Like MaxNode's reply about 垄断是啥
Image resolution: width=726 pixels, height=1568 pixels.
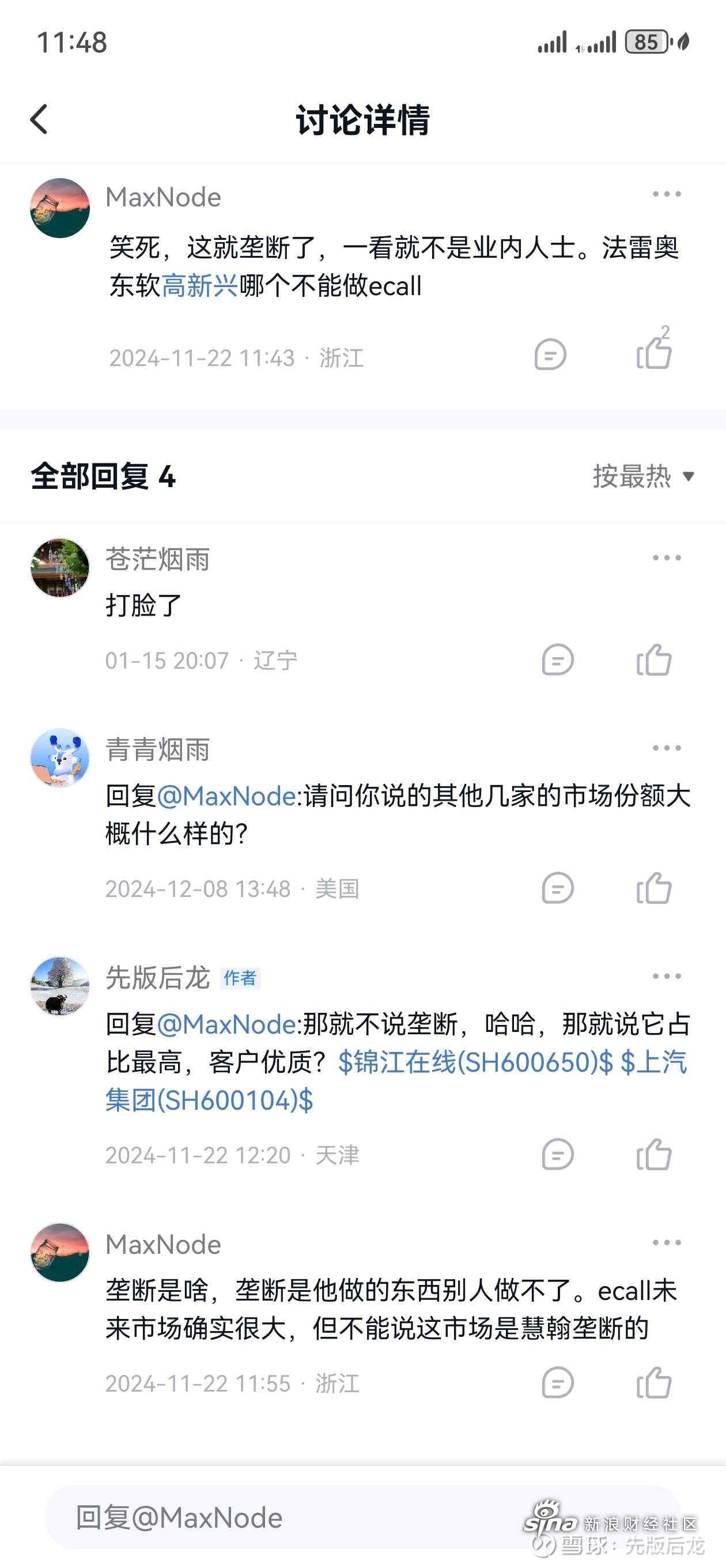click(653, 1383)
